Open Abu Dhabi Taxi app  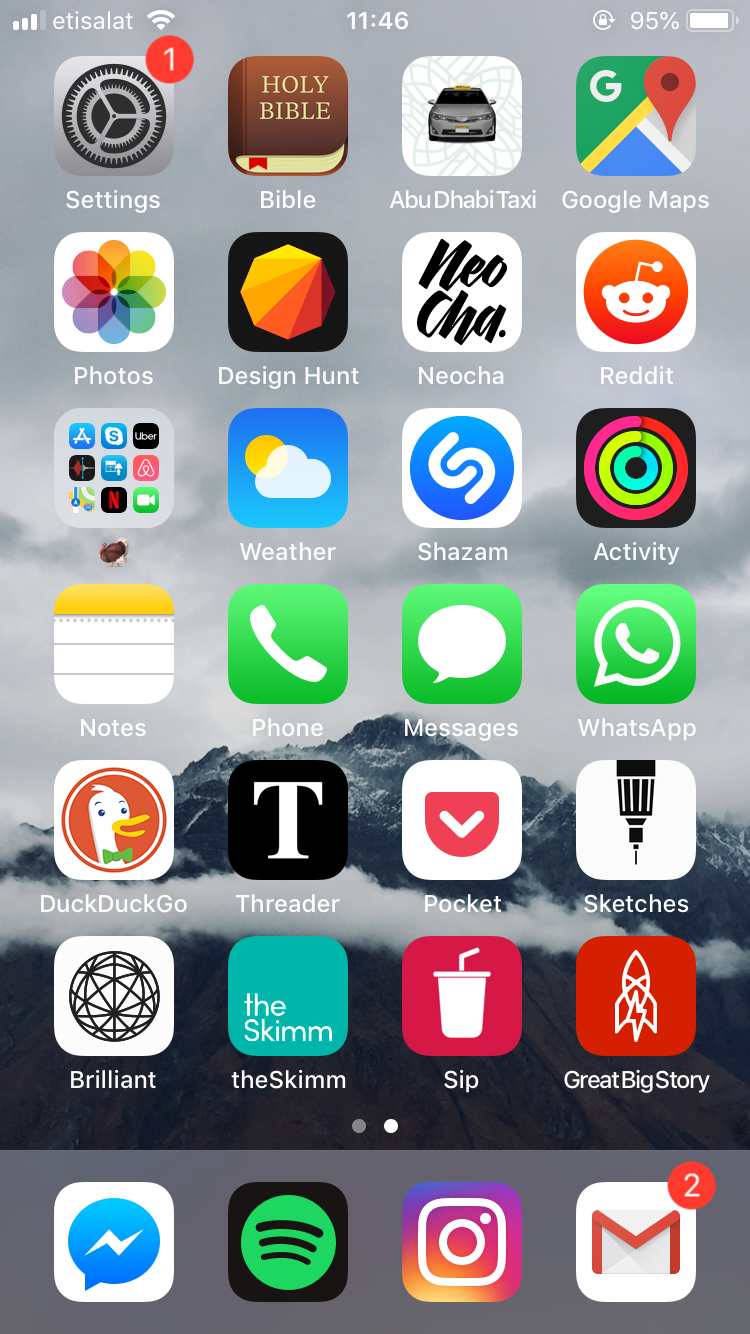pos(462,116)
